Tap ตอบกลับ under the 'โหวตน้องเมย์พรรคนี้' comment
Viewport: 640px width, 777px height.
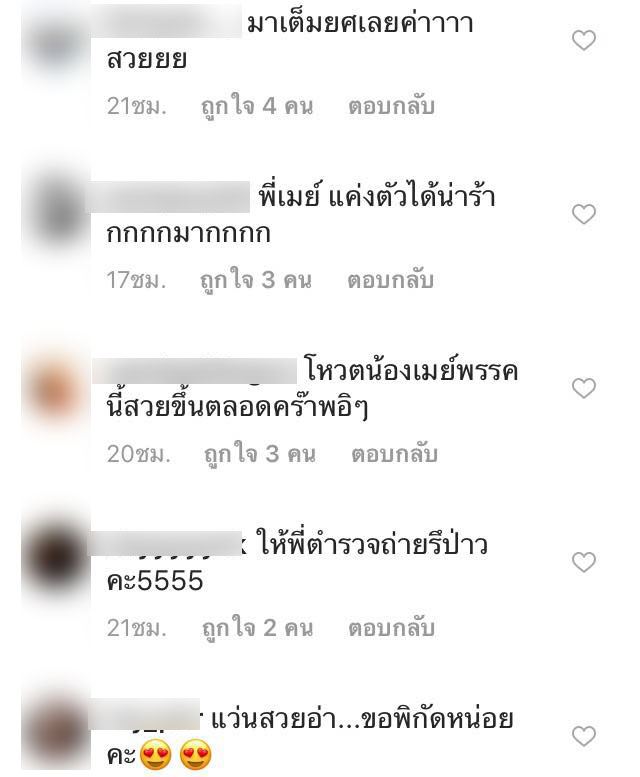(394, 455)
